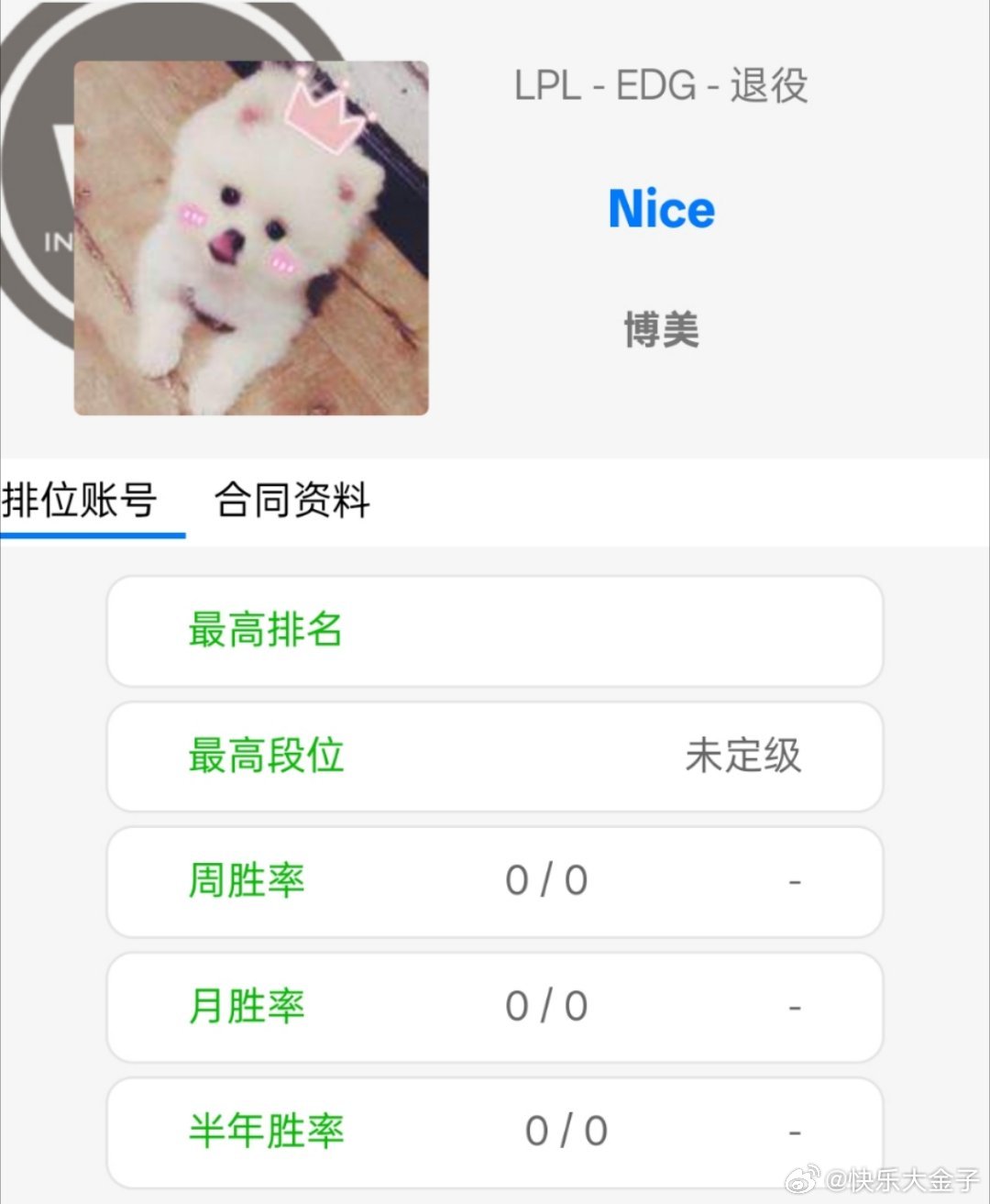Open the 月胜率 card

pos(495,1007)
